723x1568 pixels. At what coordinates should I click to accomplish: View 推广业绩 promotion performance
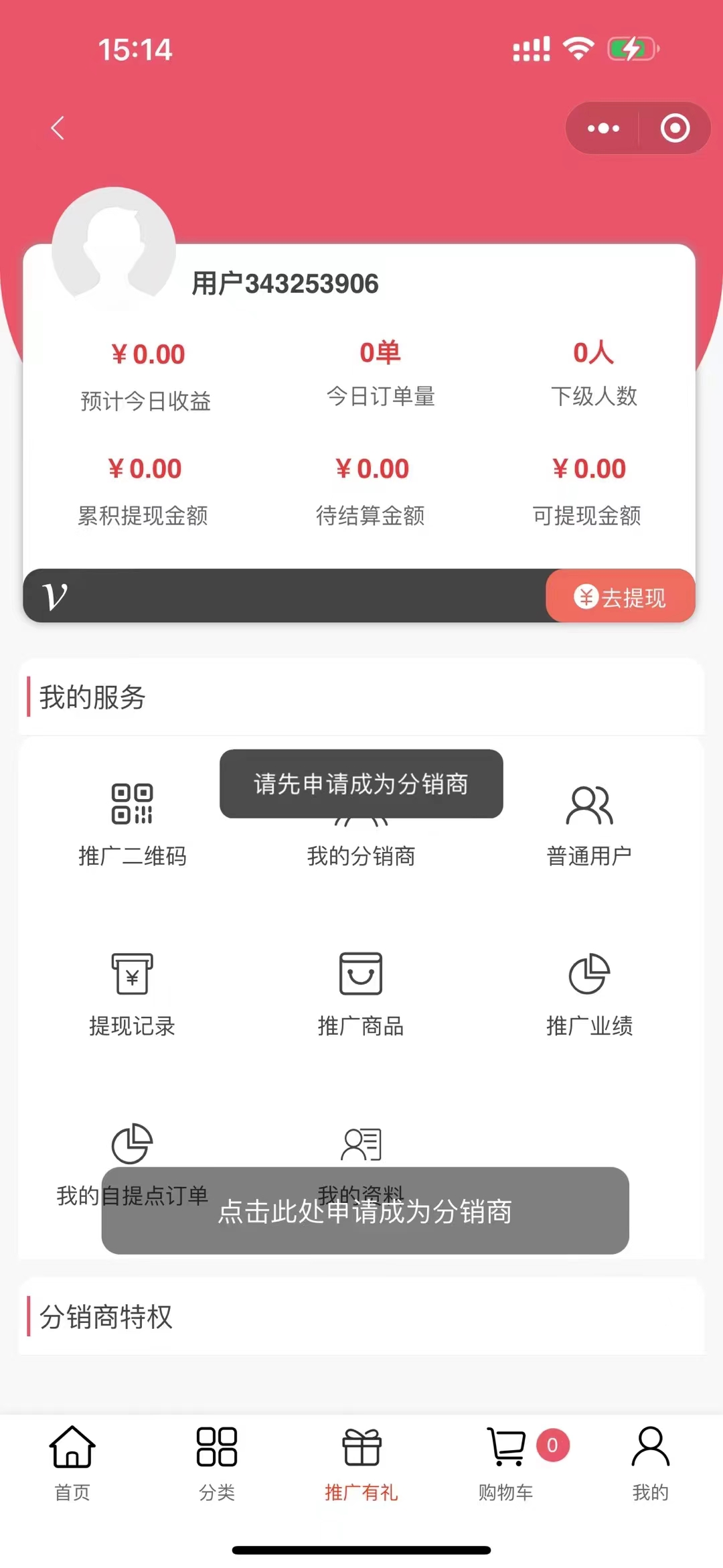click(589, 995)
